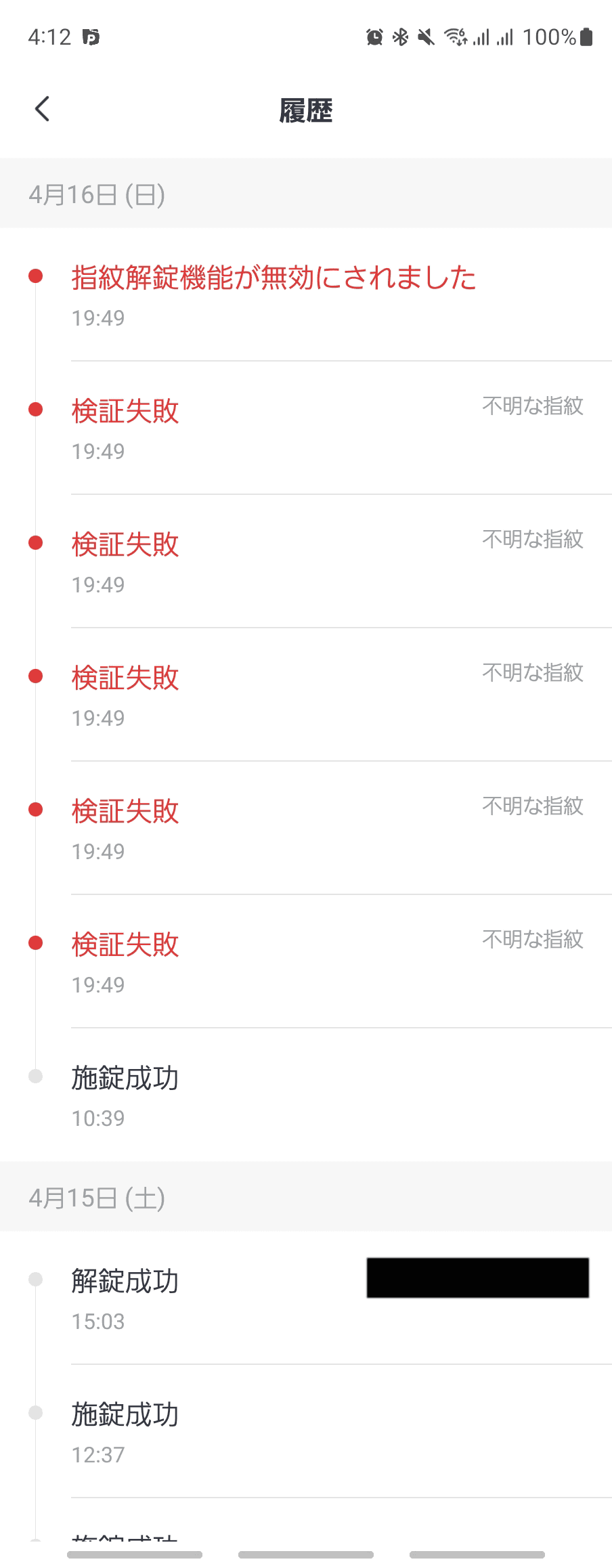Expand the 4月16日 (日) section header
This screenshot has width=612, height=1568.
click(99, 194)
